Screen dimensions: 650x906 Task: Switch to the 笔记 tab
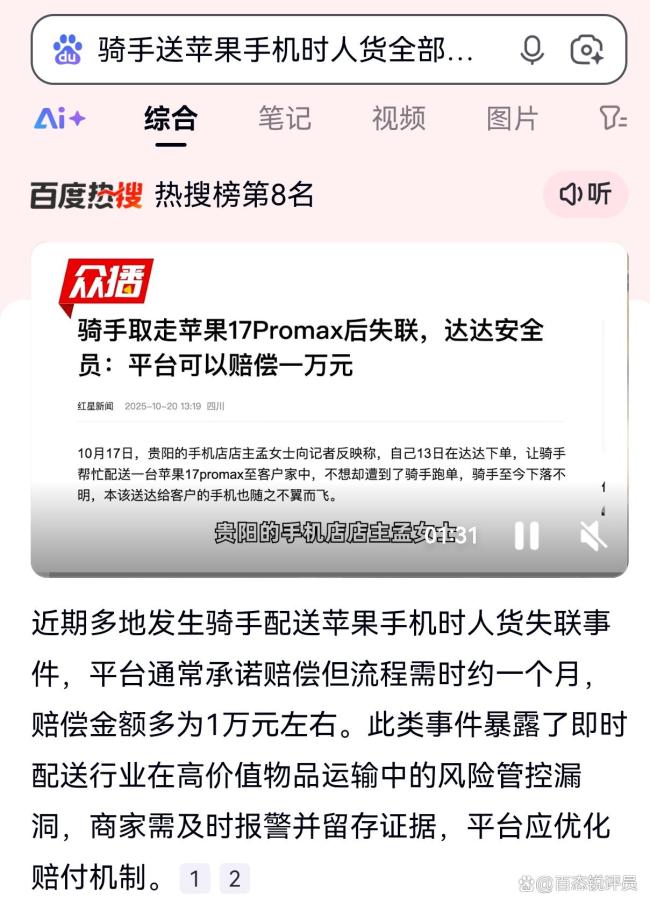(284, 118)
